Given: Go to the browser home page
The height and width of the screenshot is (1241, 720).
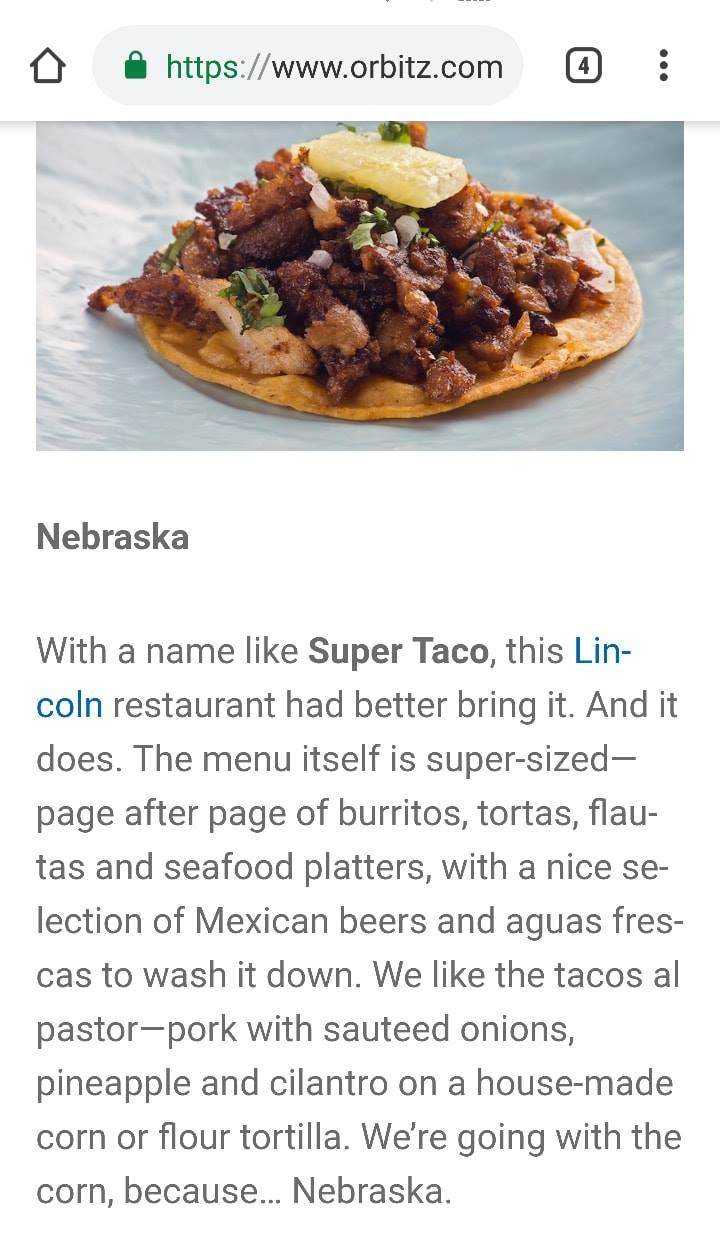Looking at the screenshot, I should click(47, 67).
